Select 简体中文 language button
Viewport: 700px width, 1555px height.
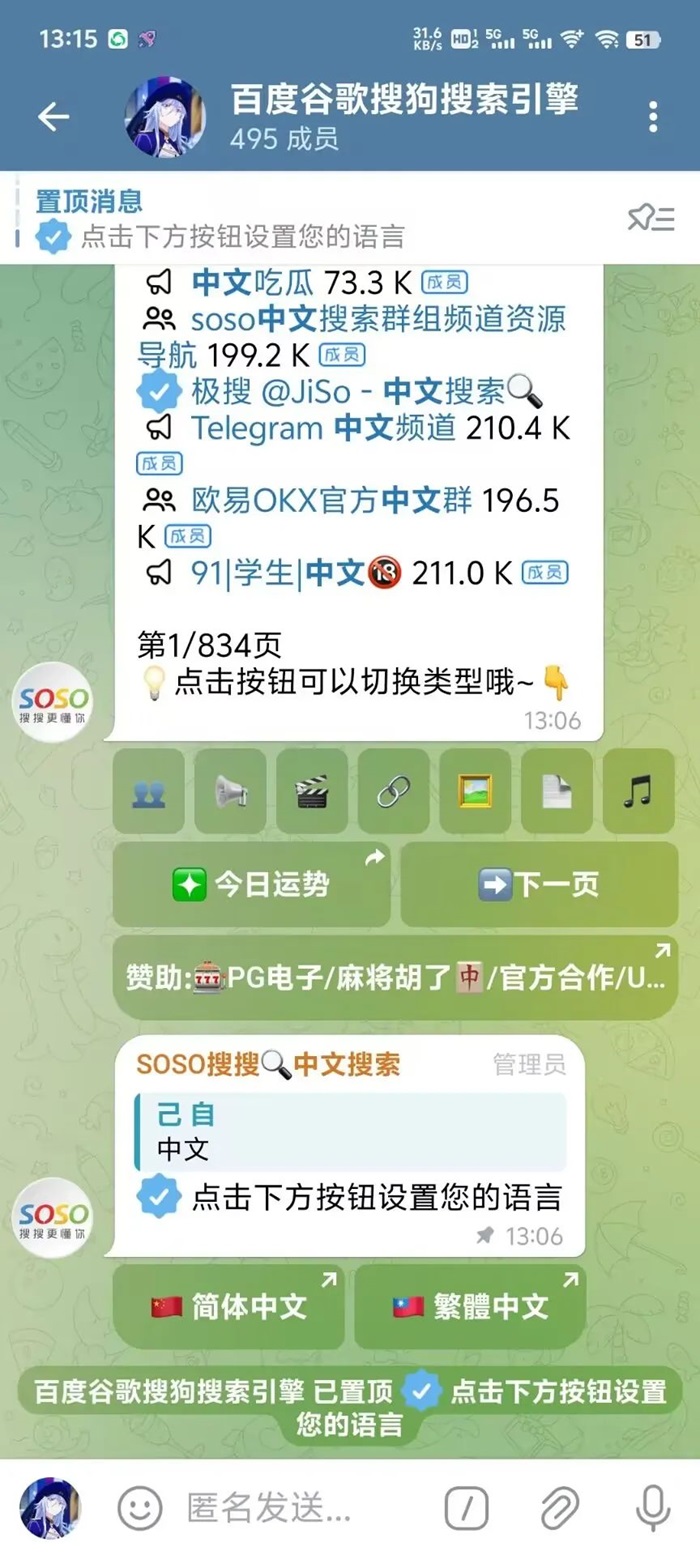click(229, 1306)
